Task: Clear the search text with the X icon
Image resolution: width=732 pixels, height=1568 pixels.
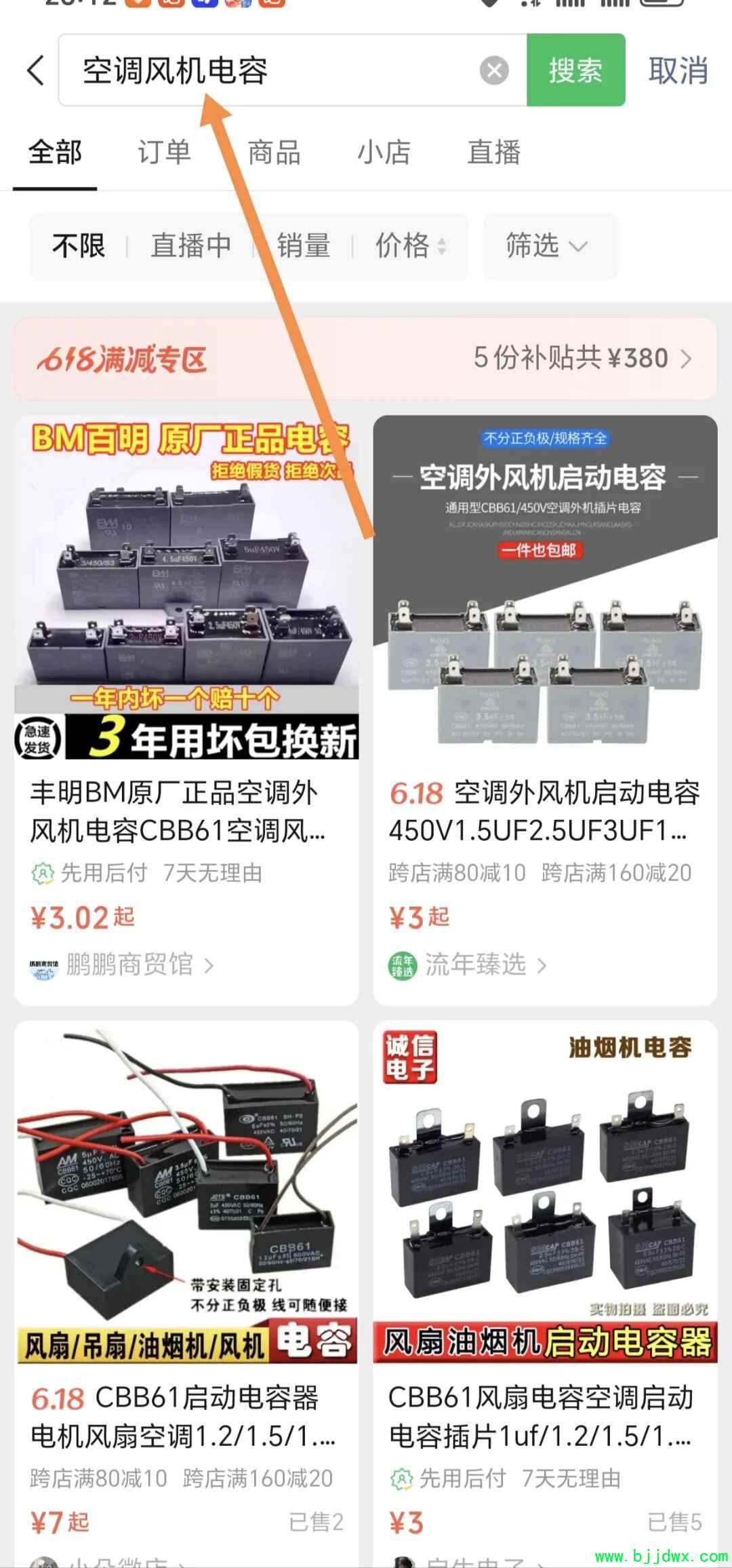Action: coord(494,71)
